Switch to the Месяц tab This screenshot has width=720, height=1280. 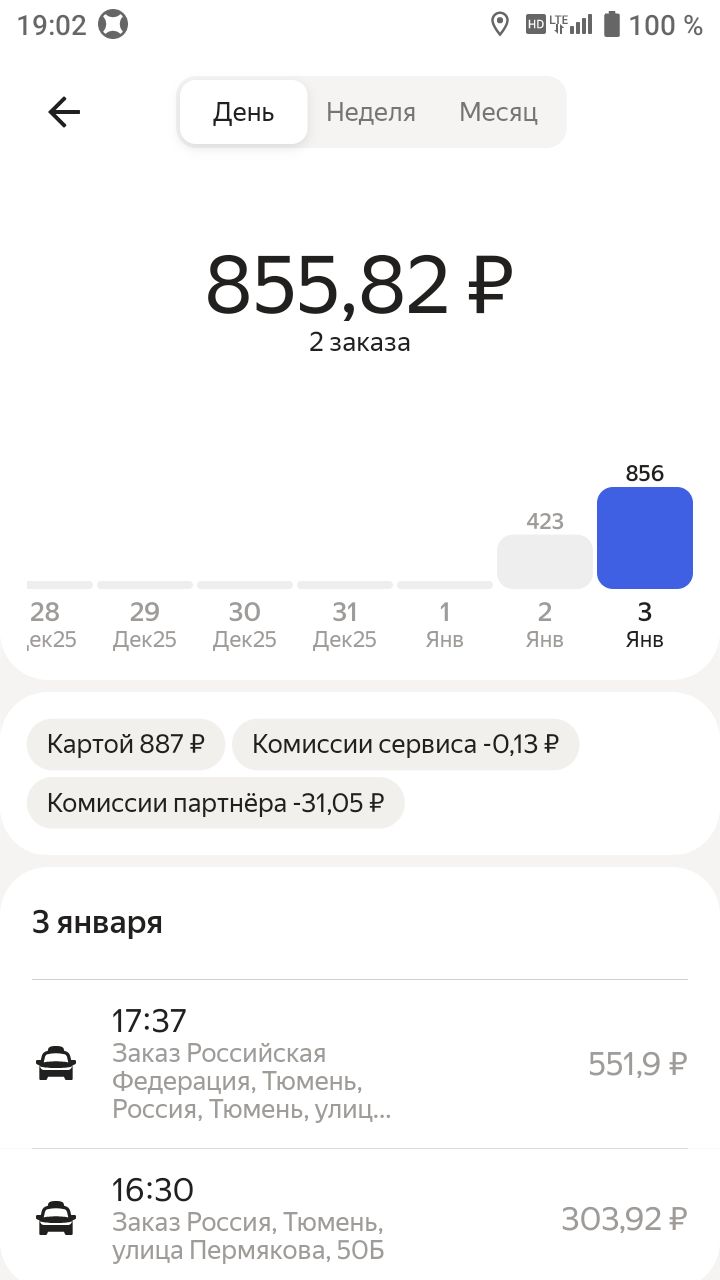tap(498, 112)
